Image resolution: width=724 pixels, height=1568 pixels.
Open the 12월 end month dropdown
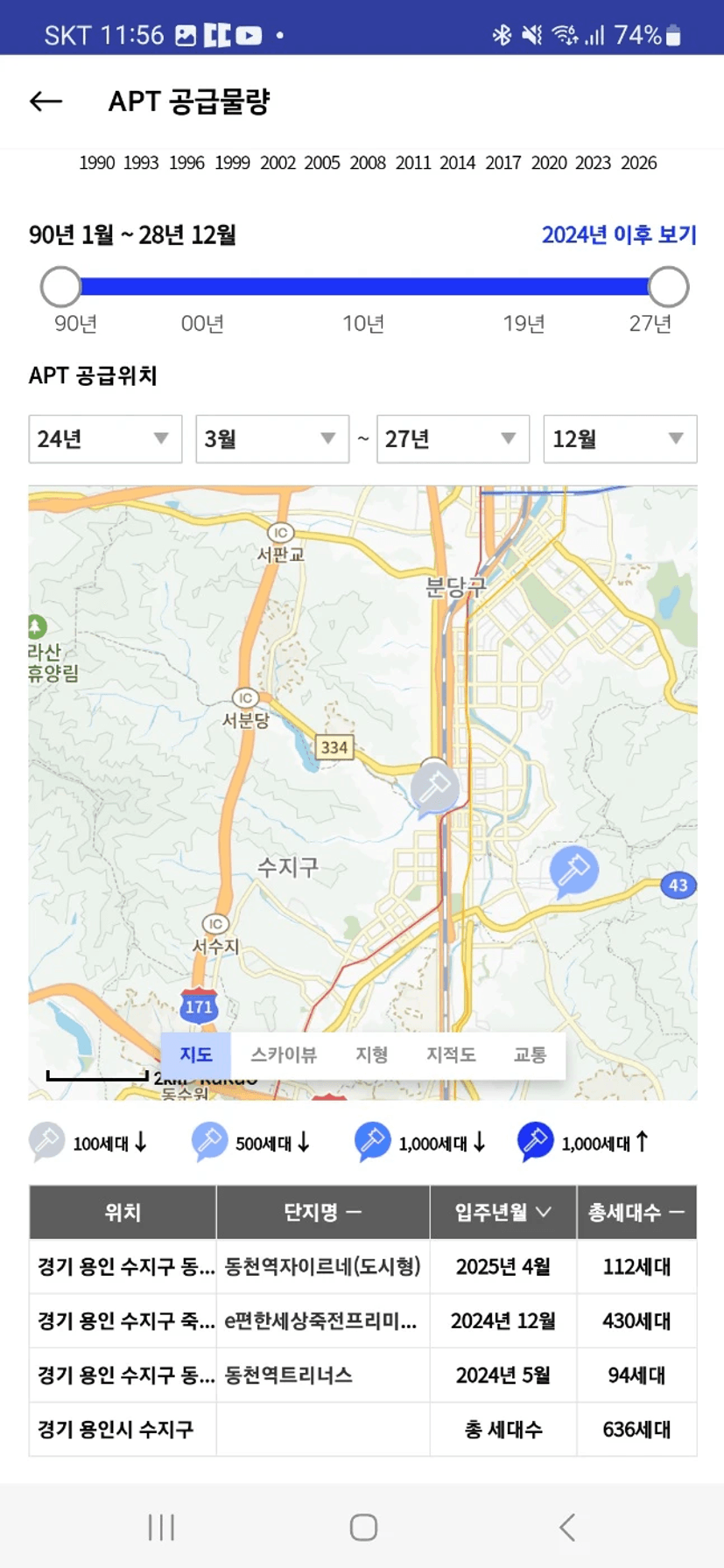[620, 438]
